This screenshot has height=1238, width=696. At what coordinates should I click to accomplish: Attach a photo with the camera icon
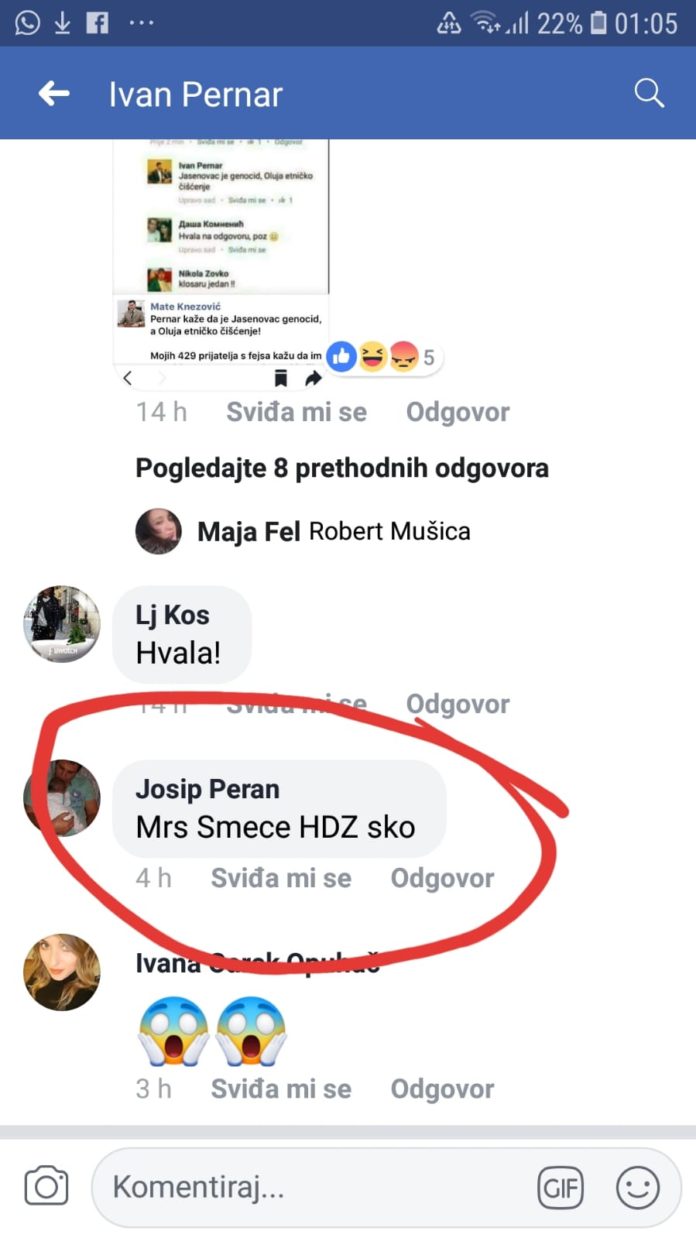[x=46, y=1187]
